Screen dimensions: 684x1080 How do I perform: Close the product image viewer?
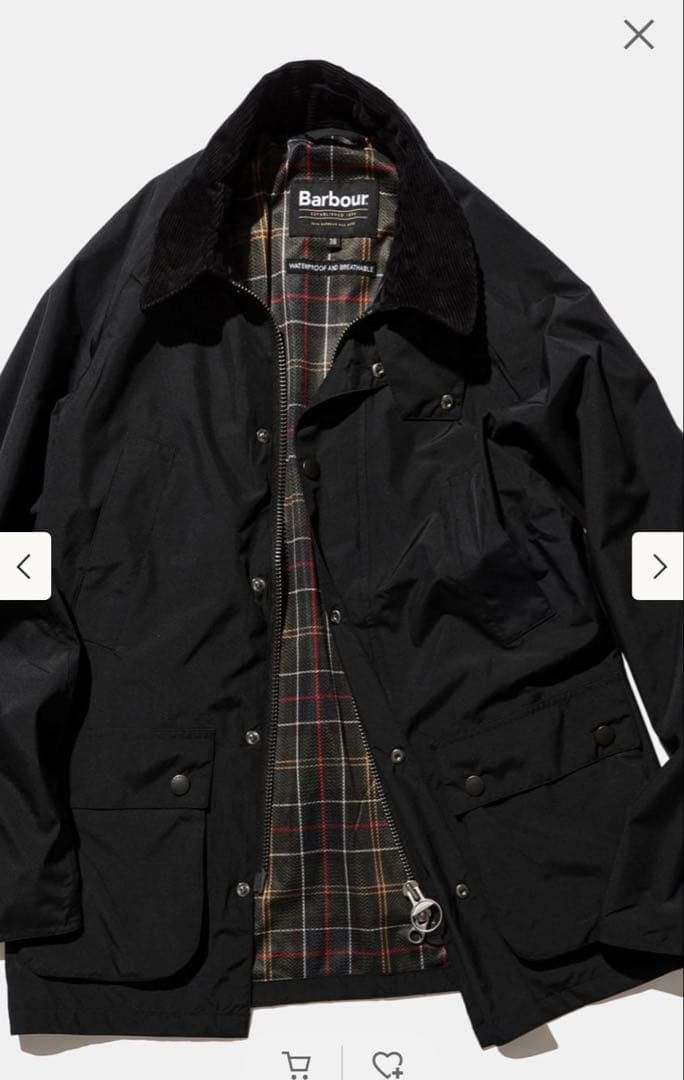639,34
